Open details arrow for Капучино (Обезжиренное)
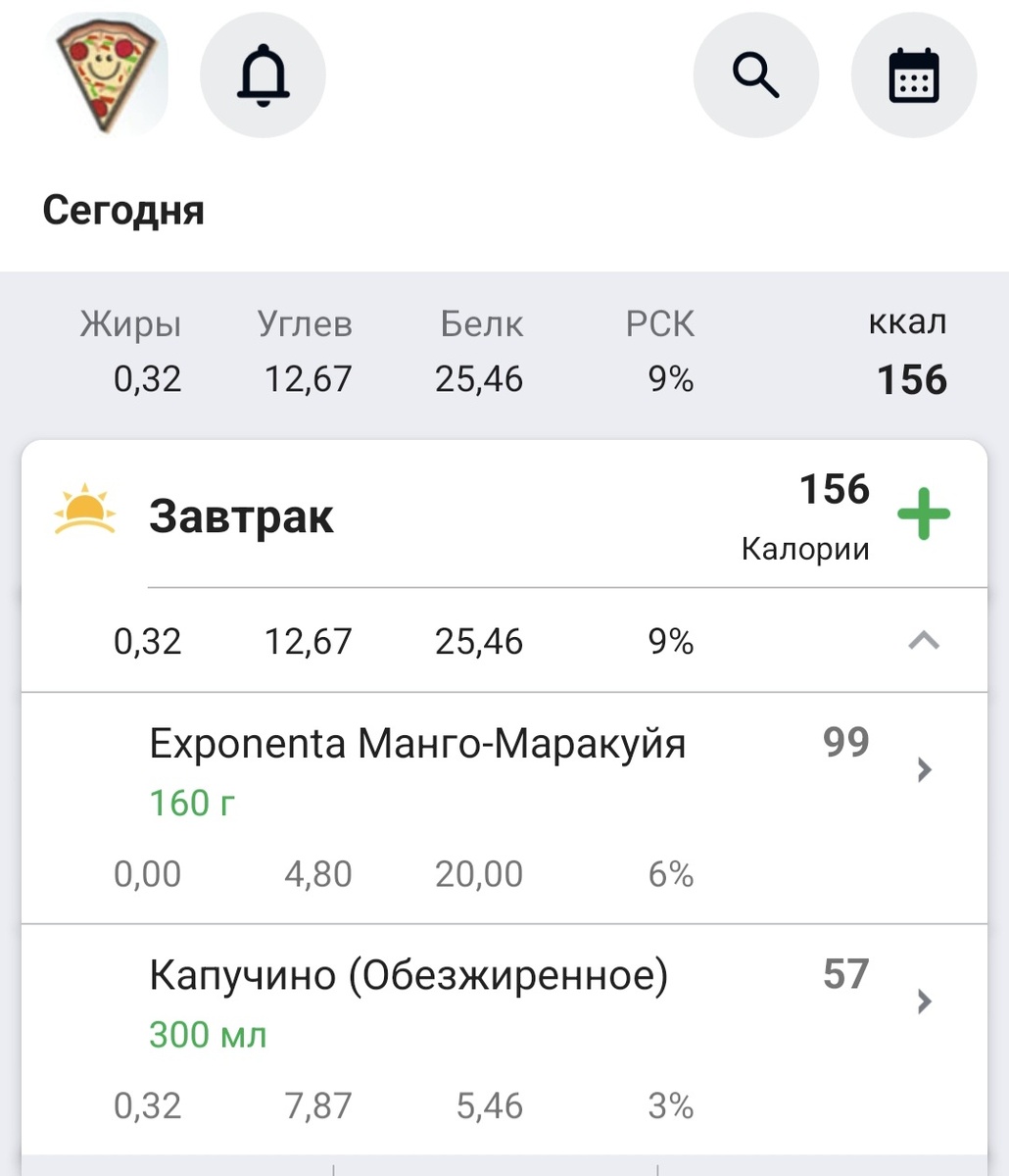Screen dimensions: 1009x1176 (922, 1002)
